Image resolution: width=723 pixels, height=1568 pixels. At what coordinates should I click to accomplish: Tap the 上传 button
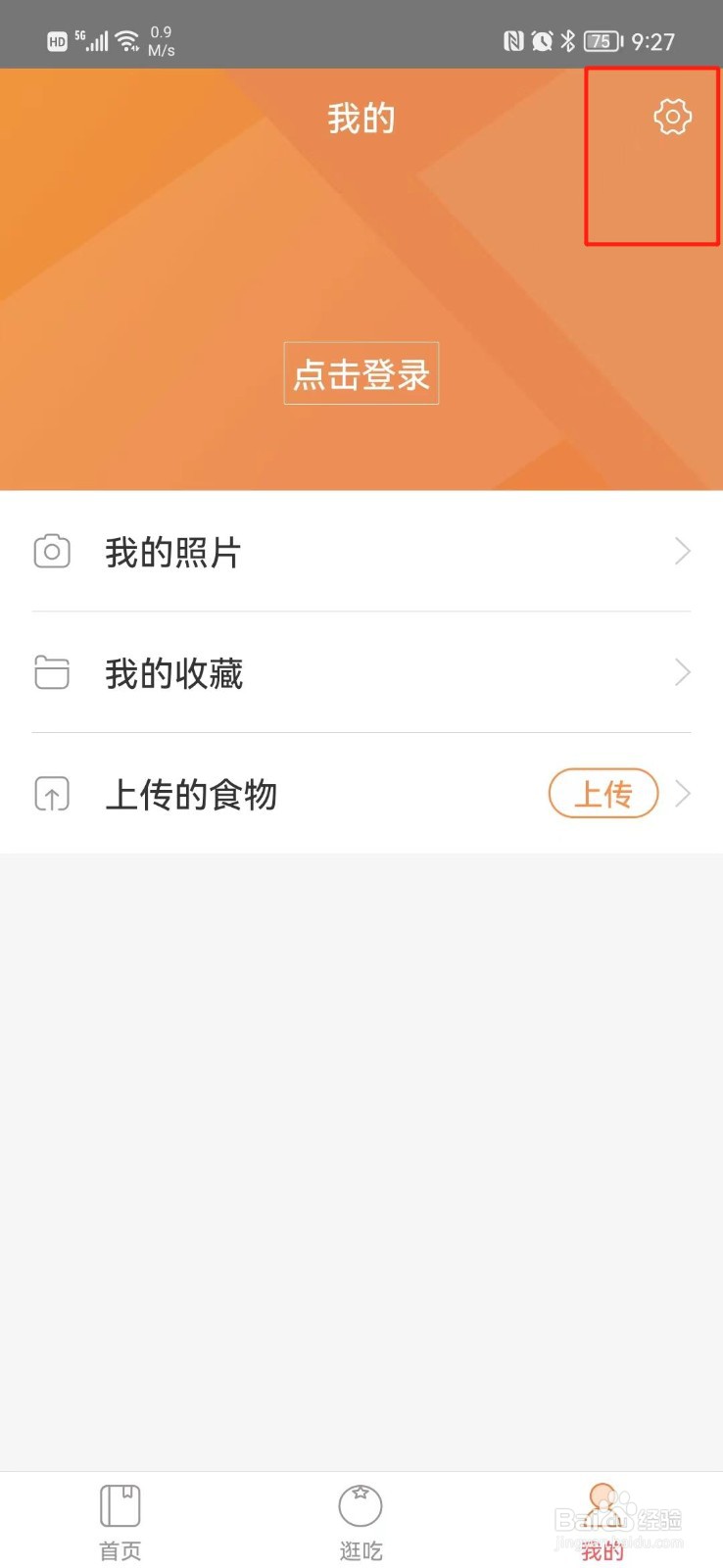coord(602,793)
